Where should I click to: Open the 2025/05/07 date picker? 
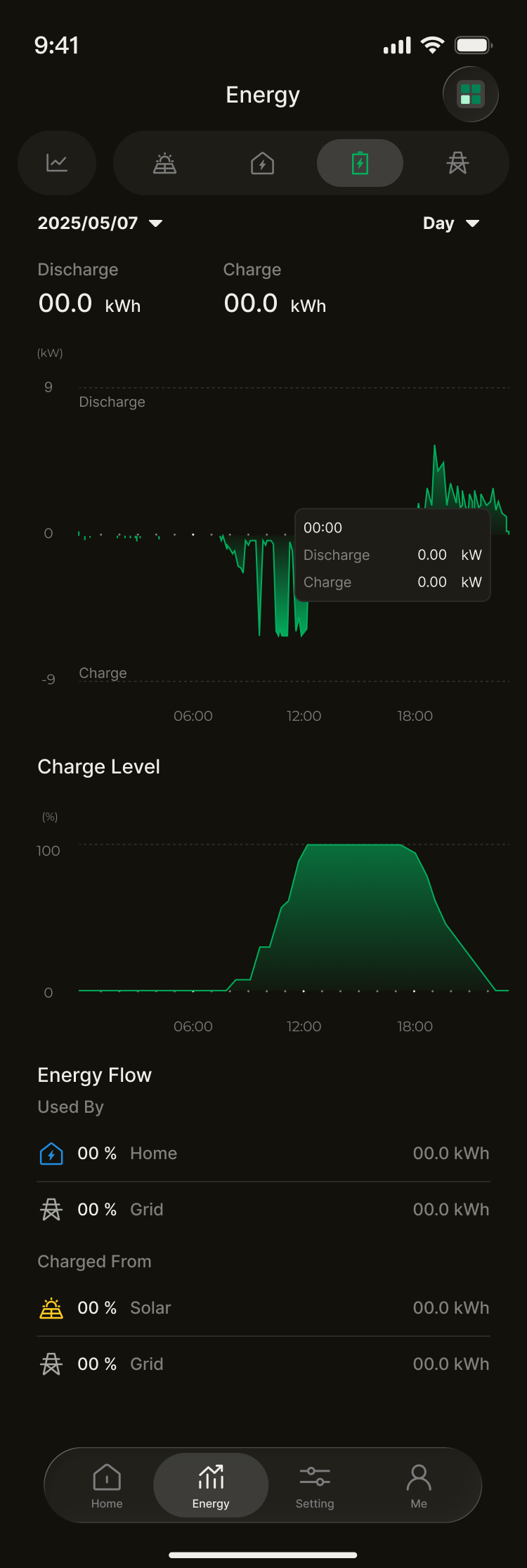pyautogui.click(x=100, y=223)
